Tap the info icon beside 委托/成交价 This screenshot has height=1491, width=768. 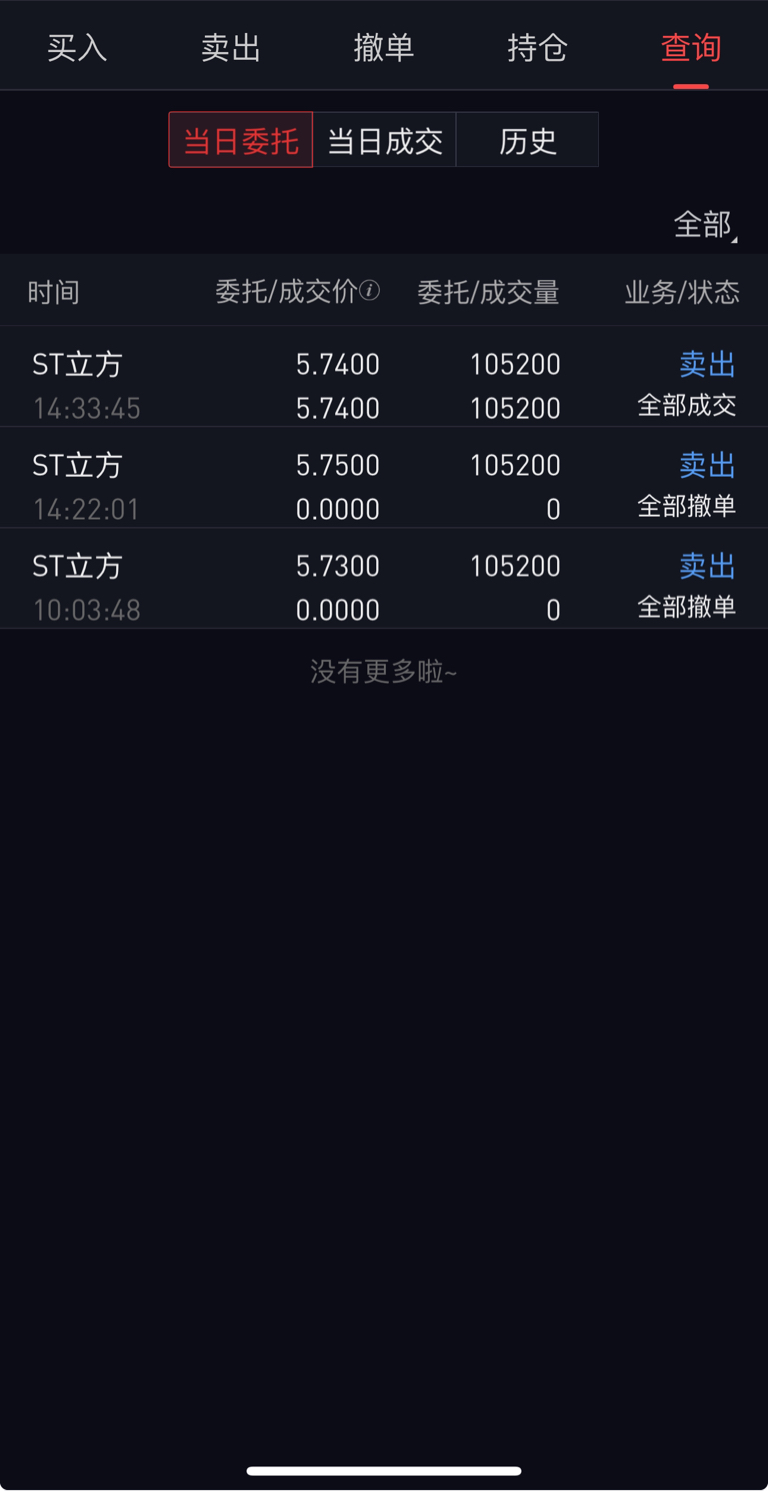point(370,291)
